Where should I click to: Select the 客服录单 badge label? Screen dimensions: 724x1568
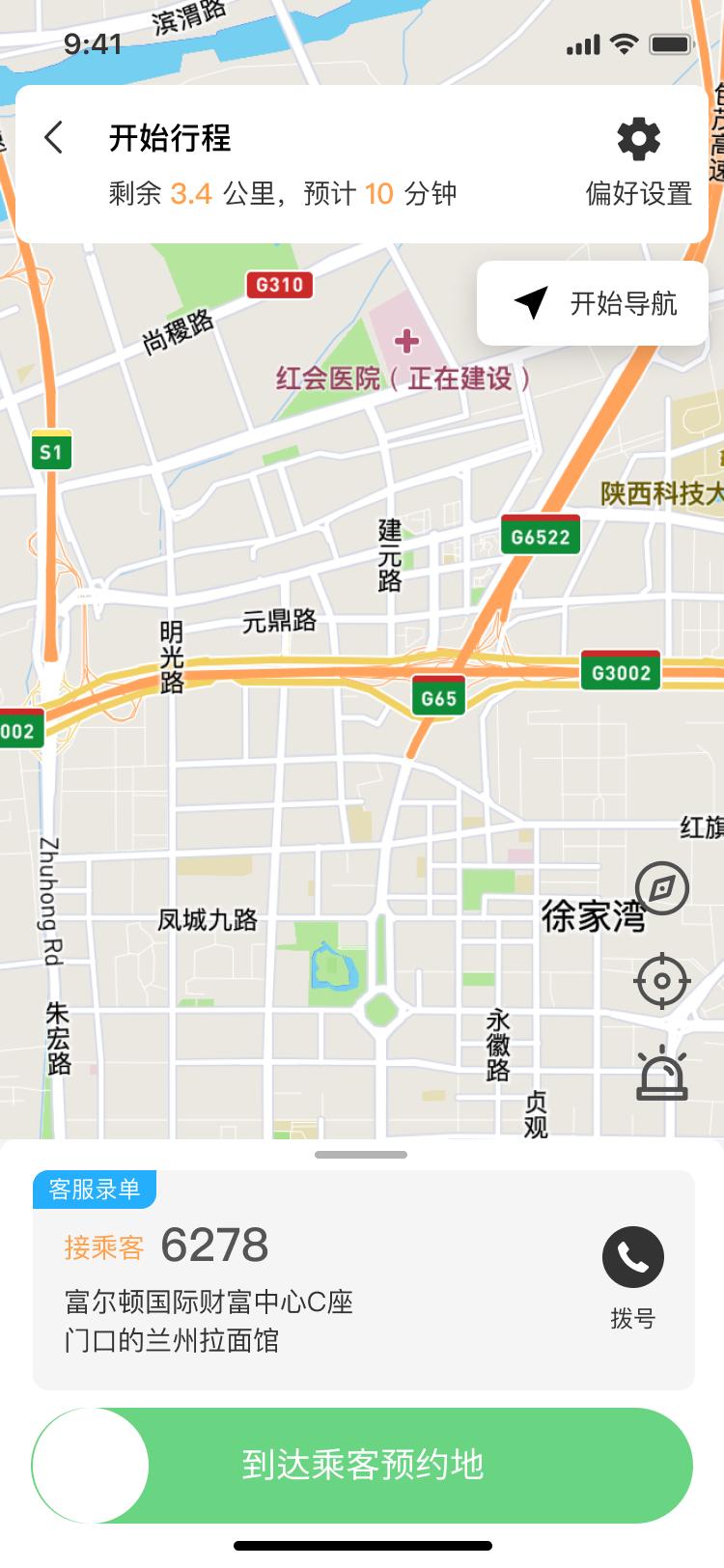pyautogui.click(x=95, y=1190)
